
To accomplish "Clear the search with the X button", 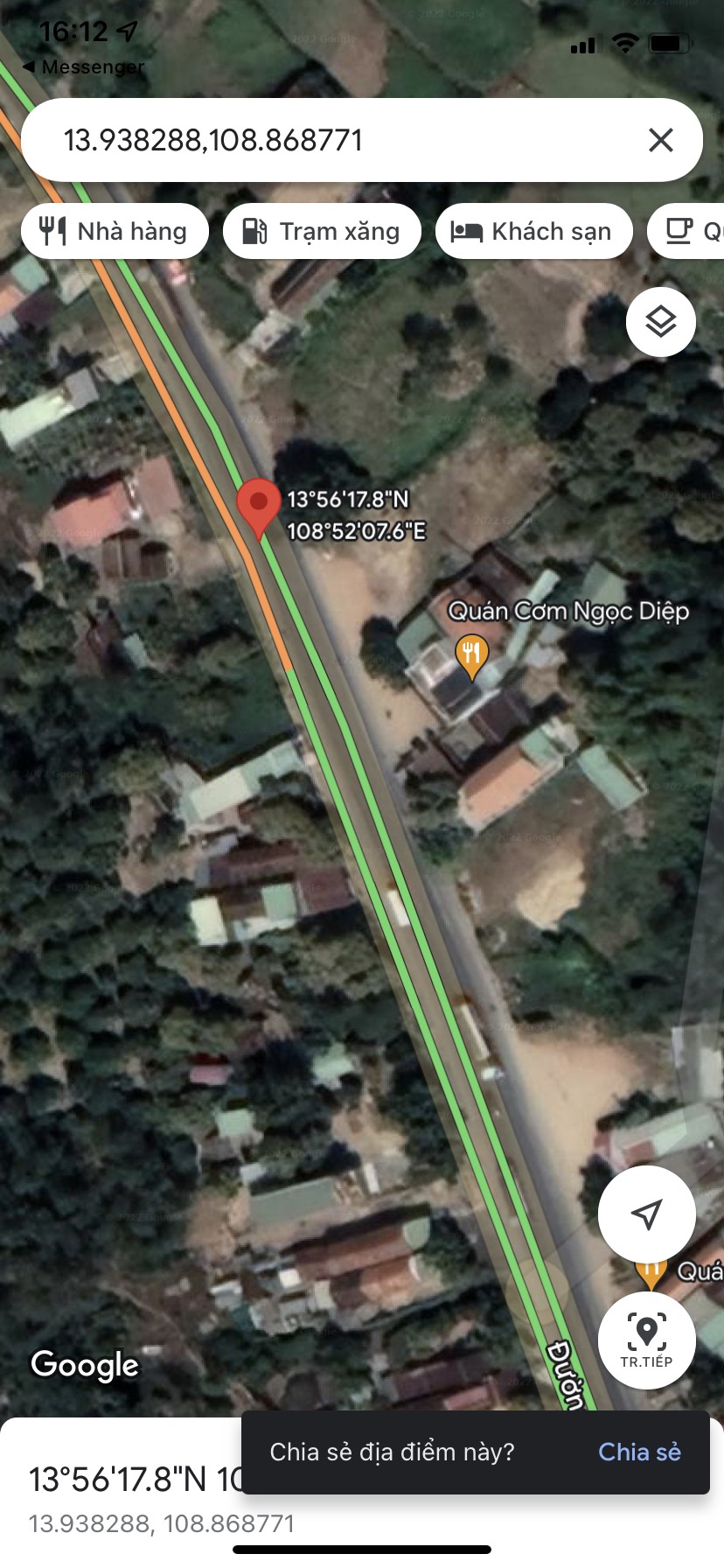I will point(661,140).
